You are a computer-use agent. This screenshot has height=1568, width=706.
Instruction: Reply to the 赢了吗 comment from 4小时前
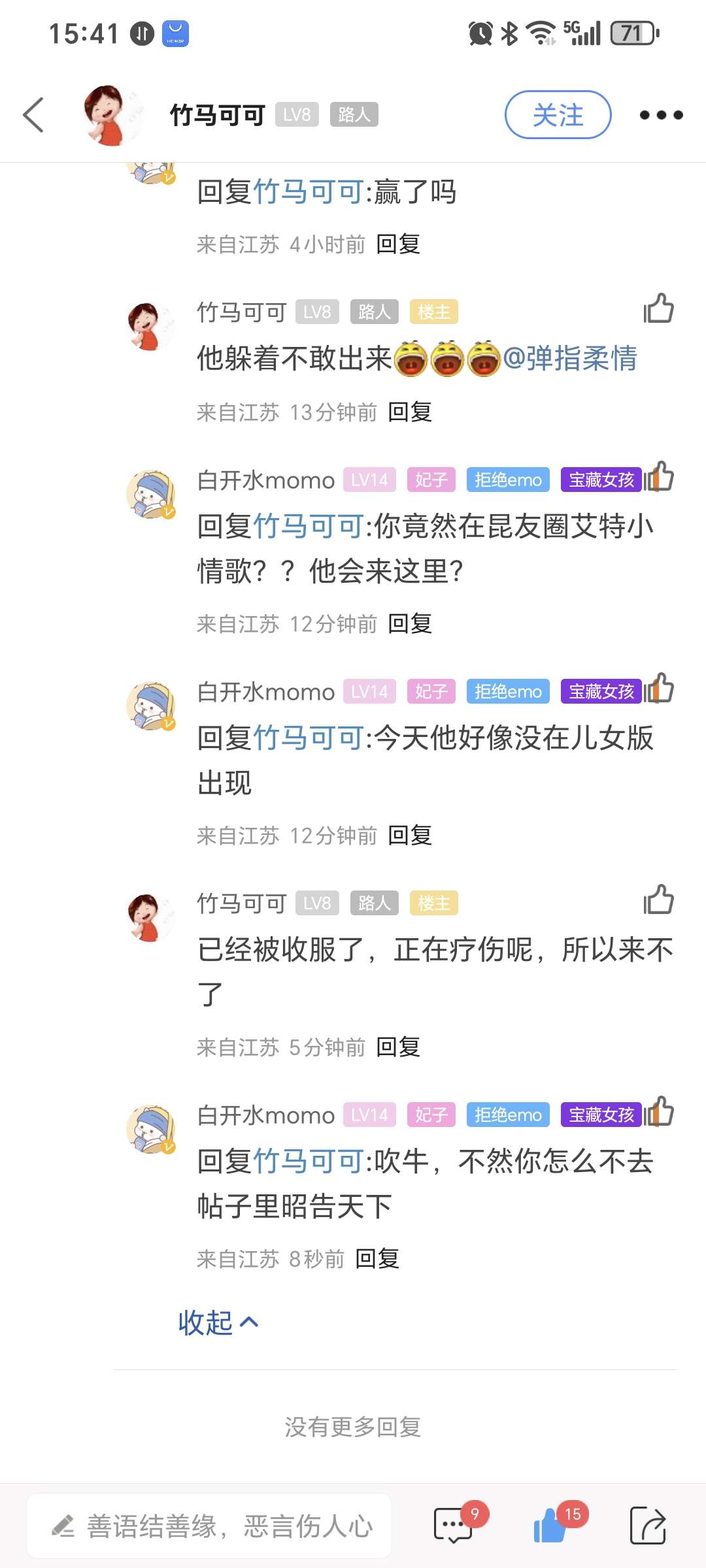[x=398, y=244]
